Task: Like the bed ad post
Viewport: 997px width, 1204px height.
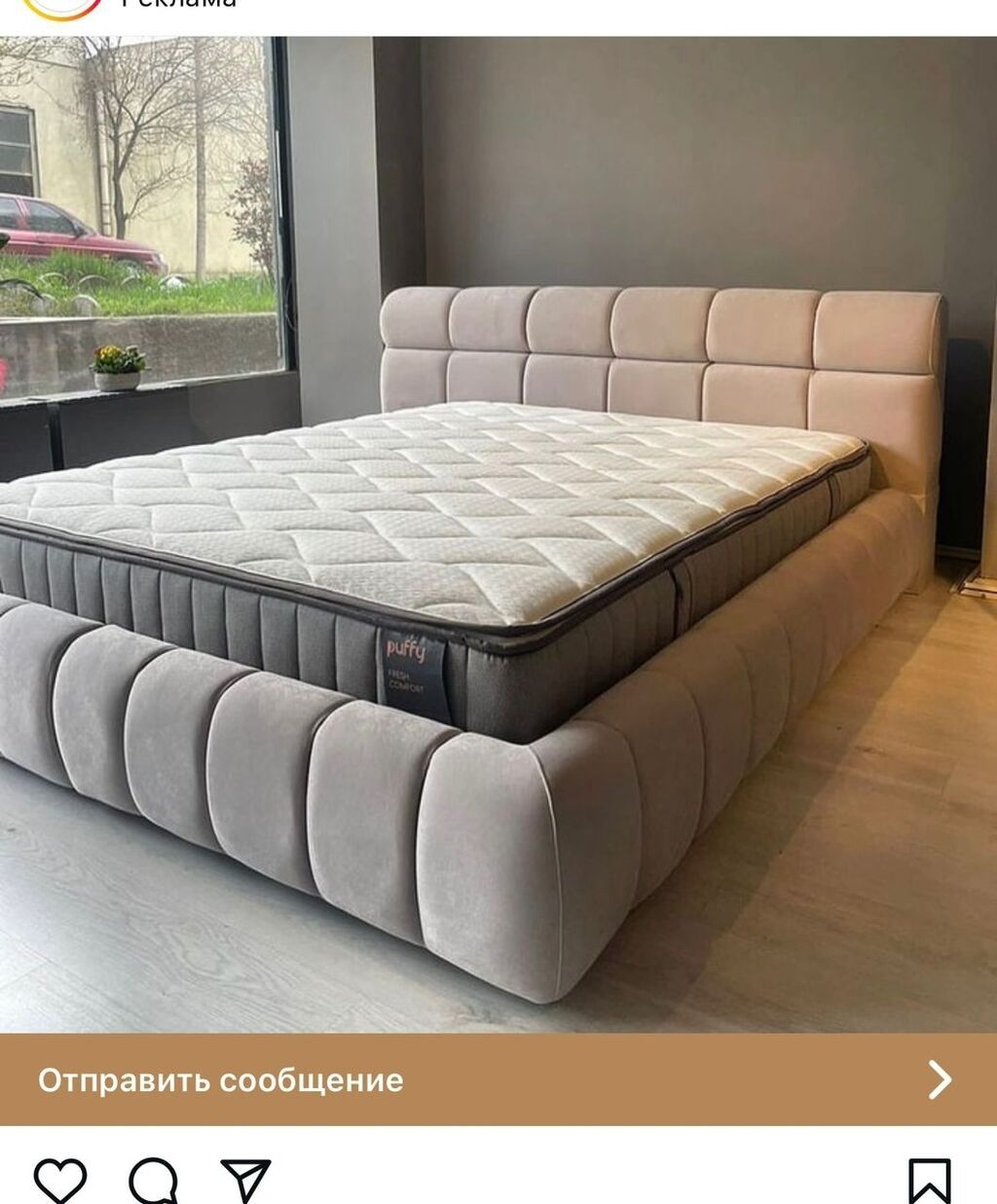Action: coord(60,1181)
